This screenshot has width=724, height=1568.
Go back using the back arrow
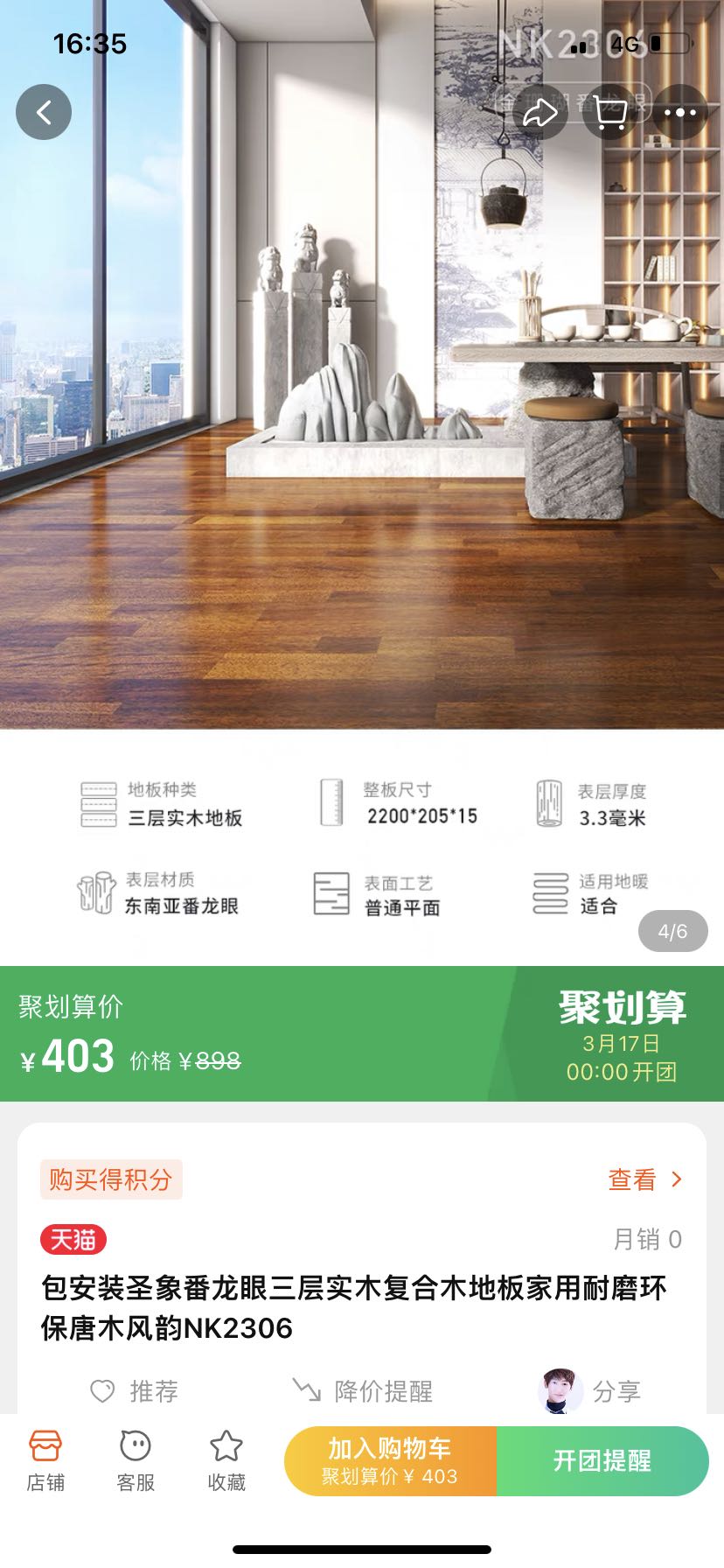44,112
